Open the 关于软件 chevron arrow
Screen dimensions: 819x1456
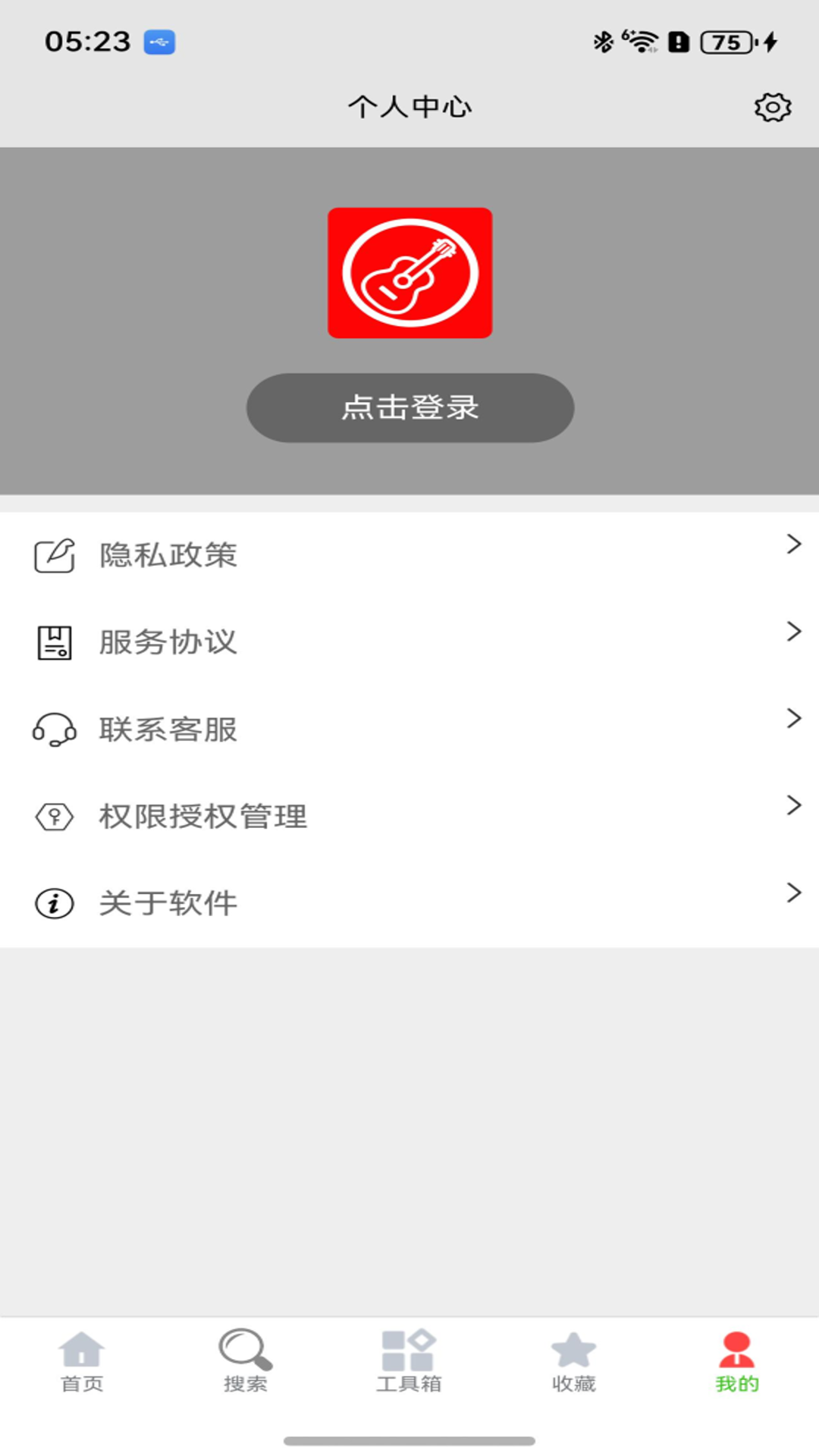click(x=795, y=893)
